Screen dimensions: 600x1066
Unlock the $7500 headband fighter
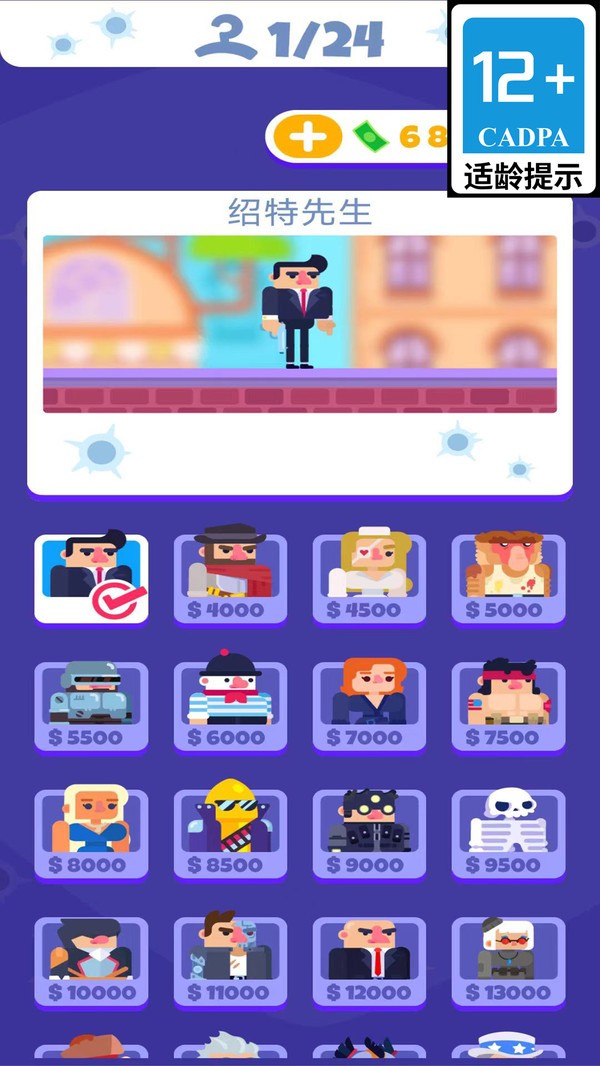[508, 707]
